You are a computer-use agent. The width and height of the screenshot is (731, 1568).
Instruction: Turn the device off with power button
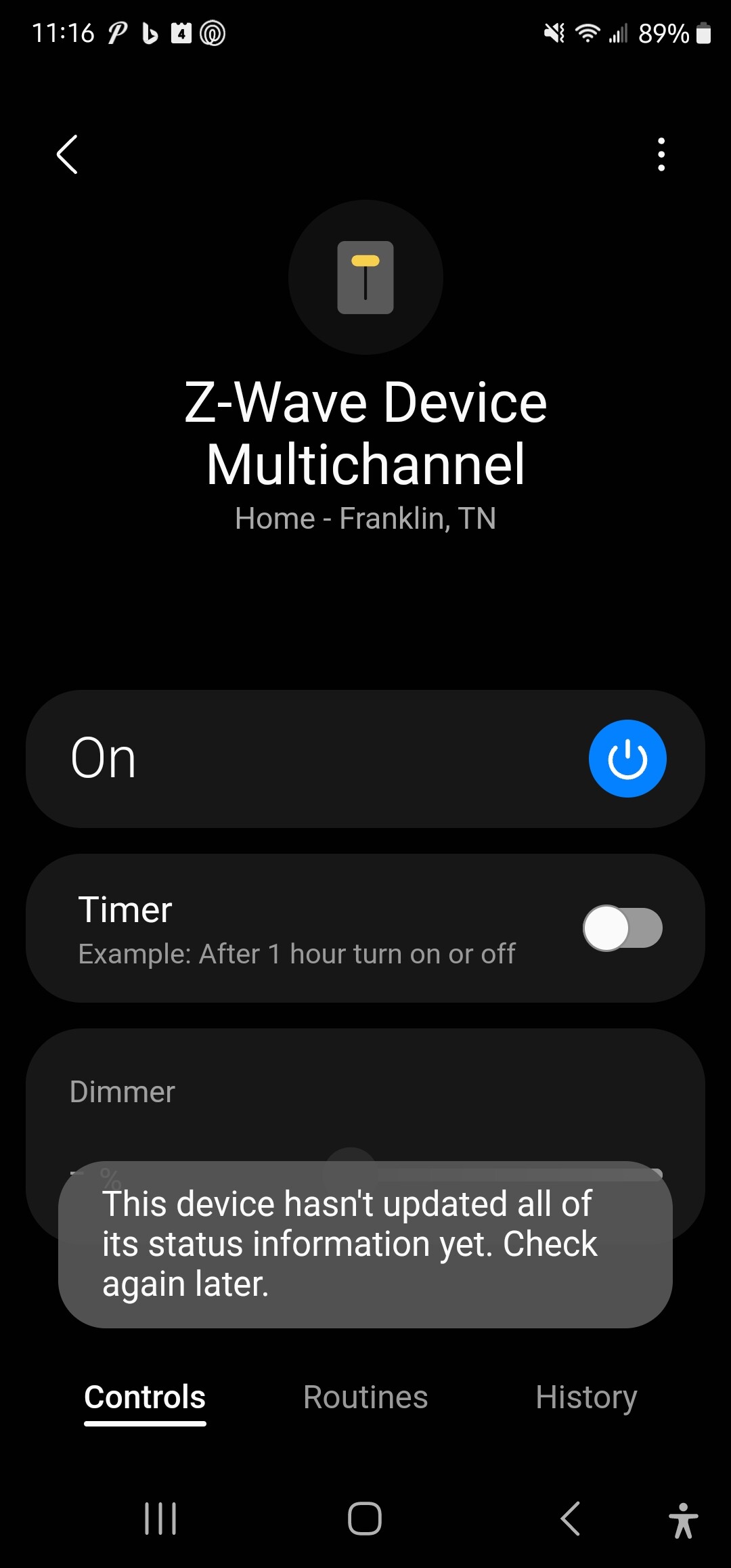point(627,758)
